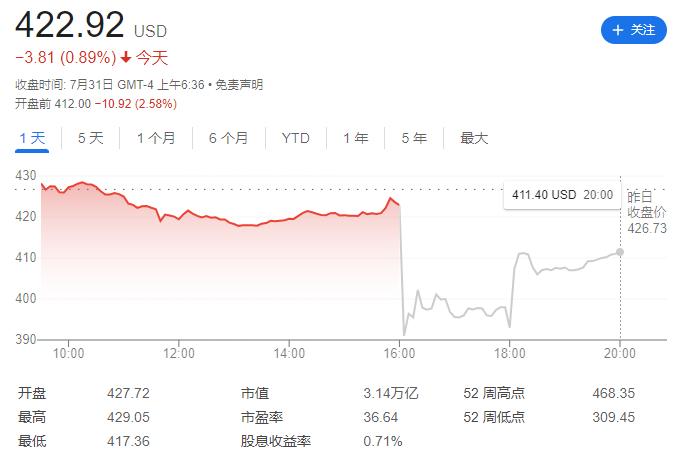Switch chart to 5 天 range

(90, 138)
